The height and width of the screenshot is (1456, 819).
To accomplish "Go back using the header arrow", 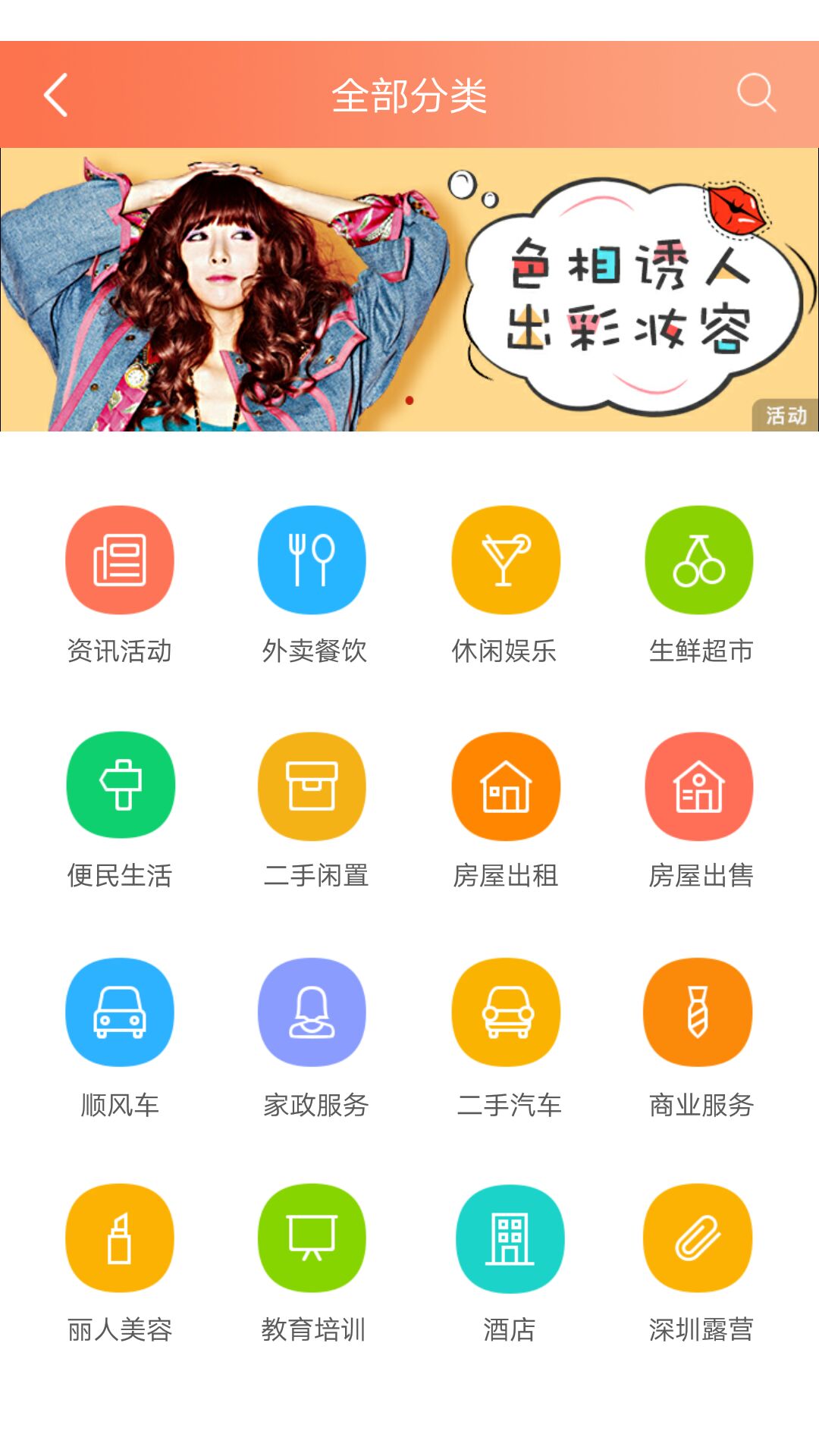I will [56, 95].
